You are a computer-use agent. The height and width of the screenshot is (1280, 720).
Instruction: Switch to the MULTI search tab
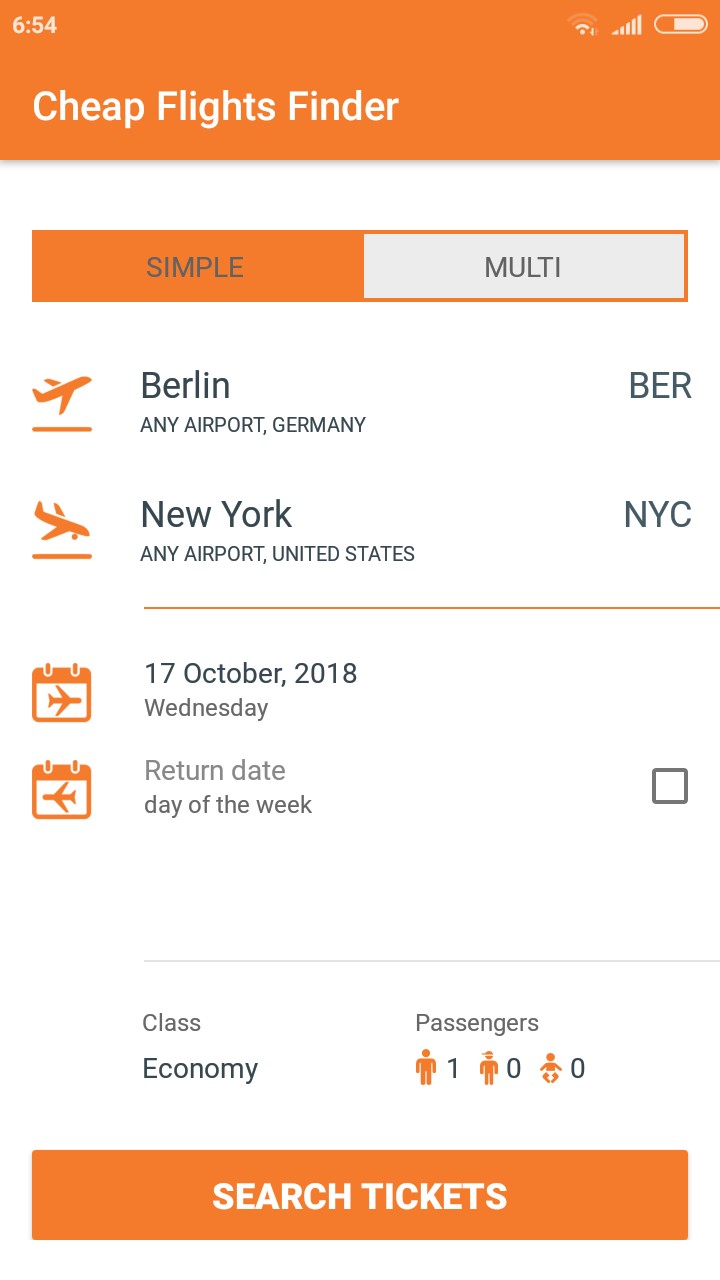click(523, 267)
